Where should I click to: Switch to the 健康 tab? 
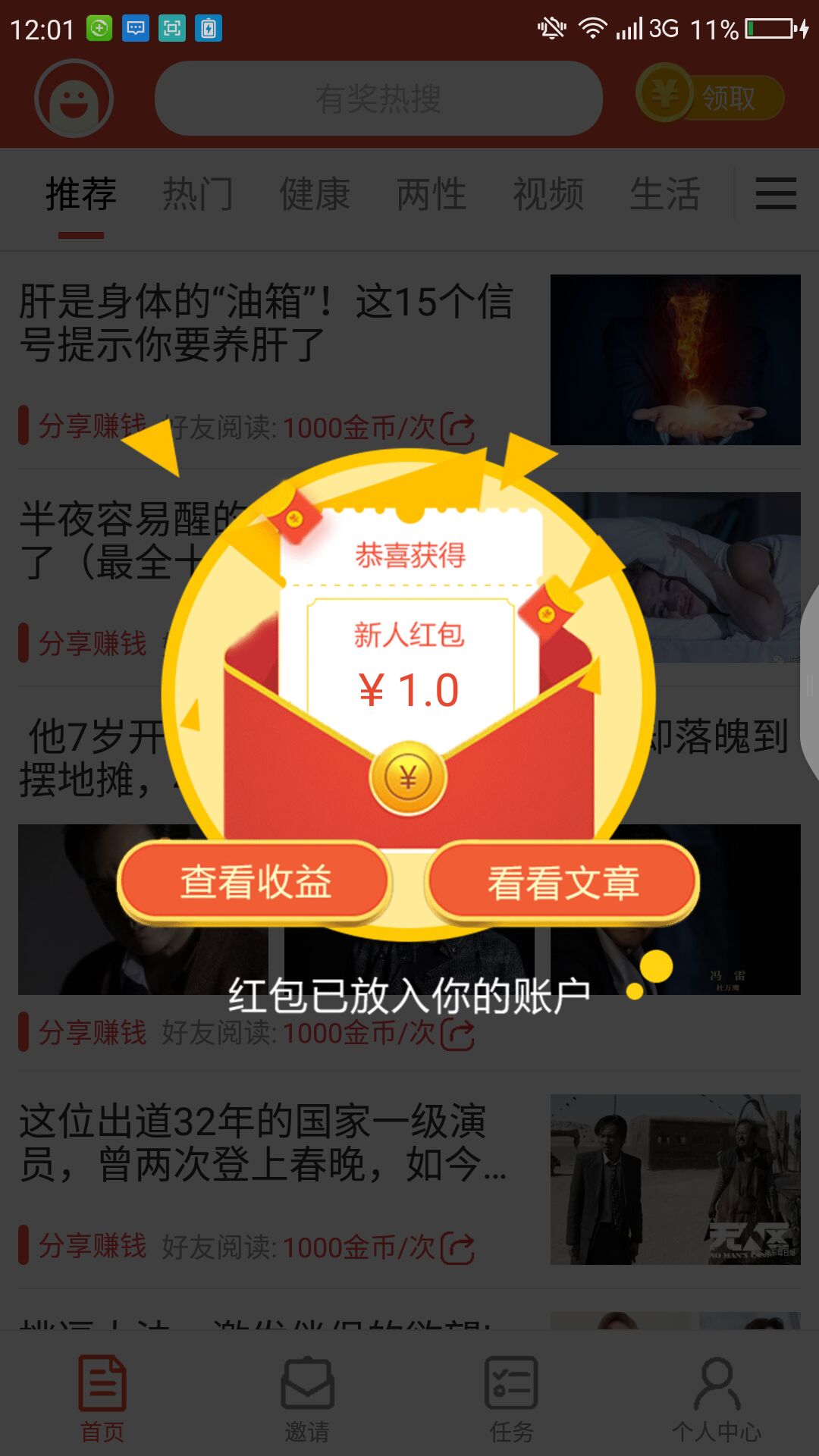[x=315, y=194]
